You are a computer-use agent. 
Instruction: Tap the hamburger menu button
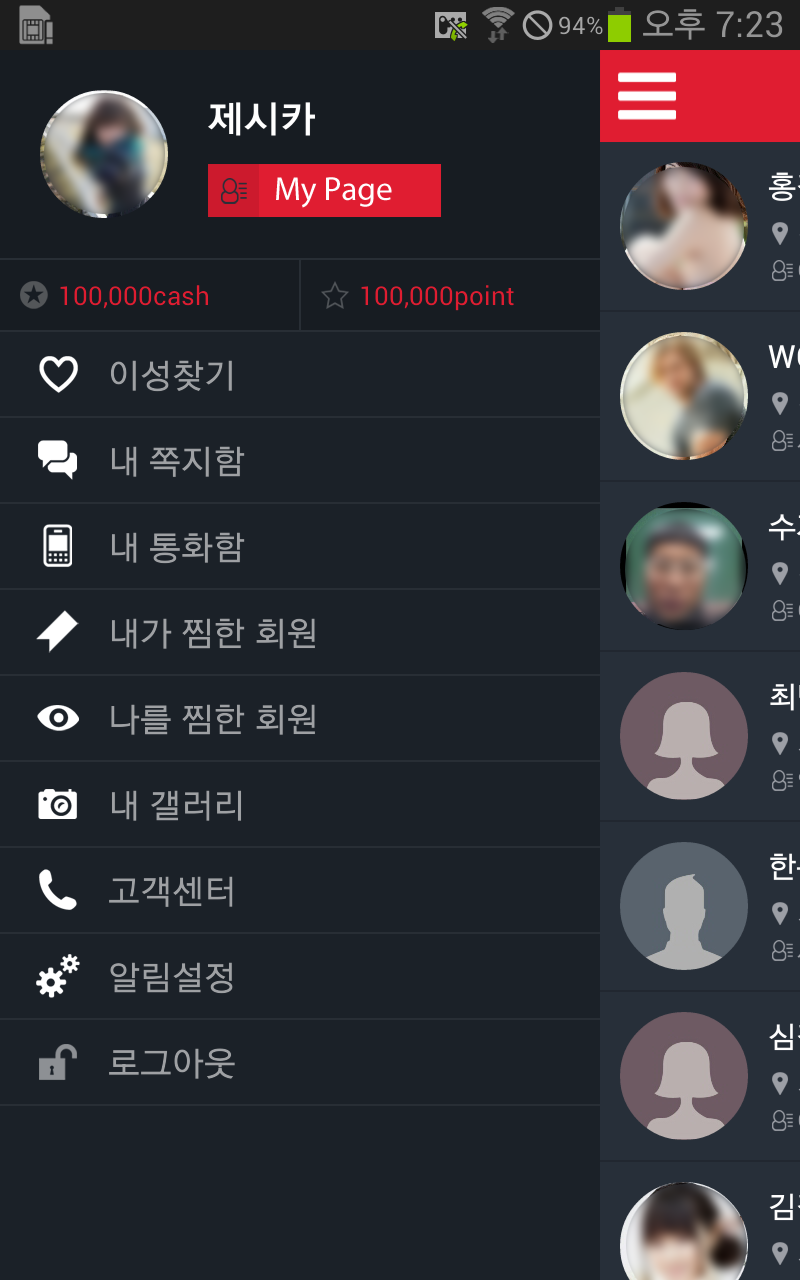647,96
